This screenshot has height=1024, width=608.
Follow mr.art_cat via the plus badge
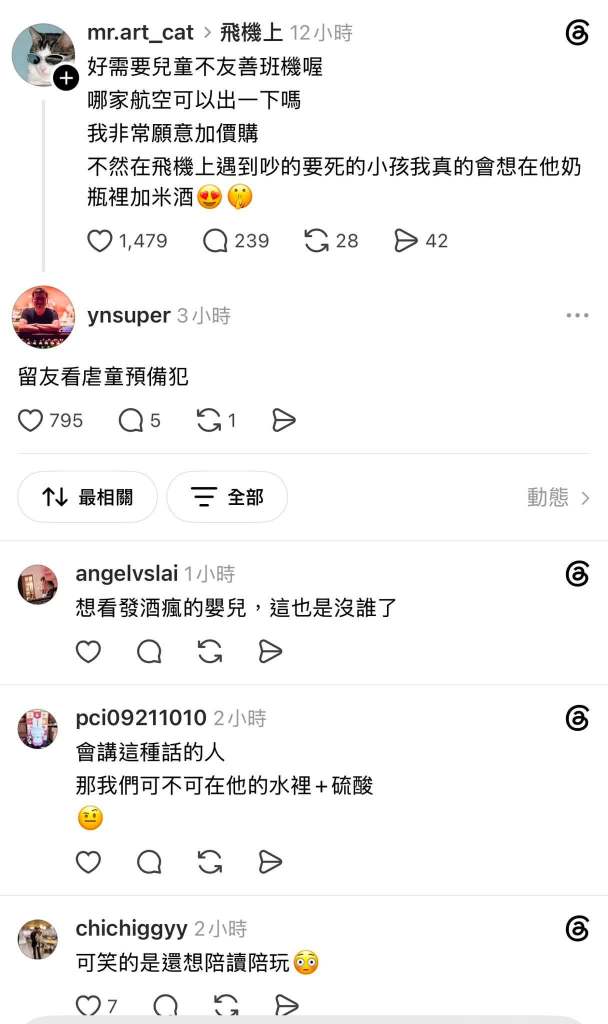tap(66, 79)
